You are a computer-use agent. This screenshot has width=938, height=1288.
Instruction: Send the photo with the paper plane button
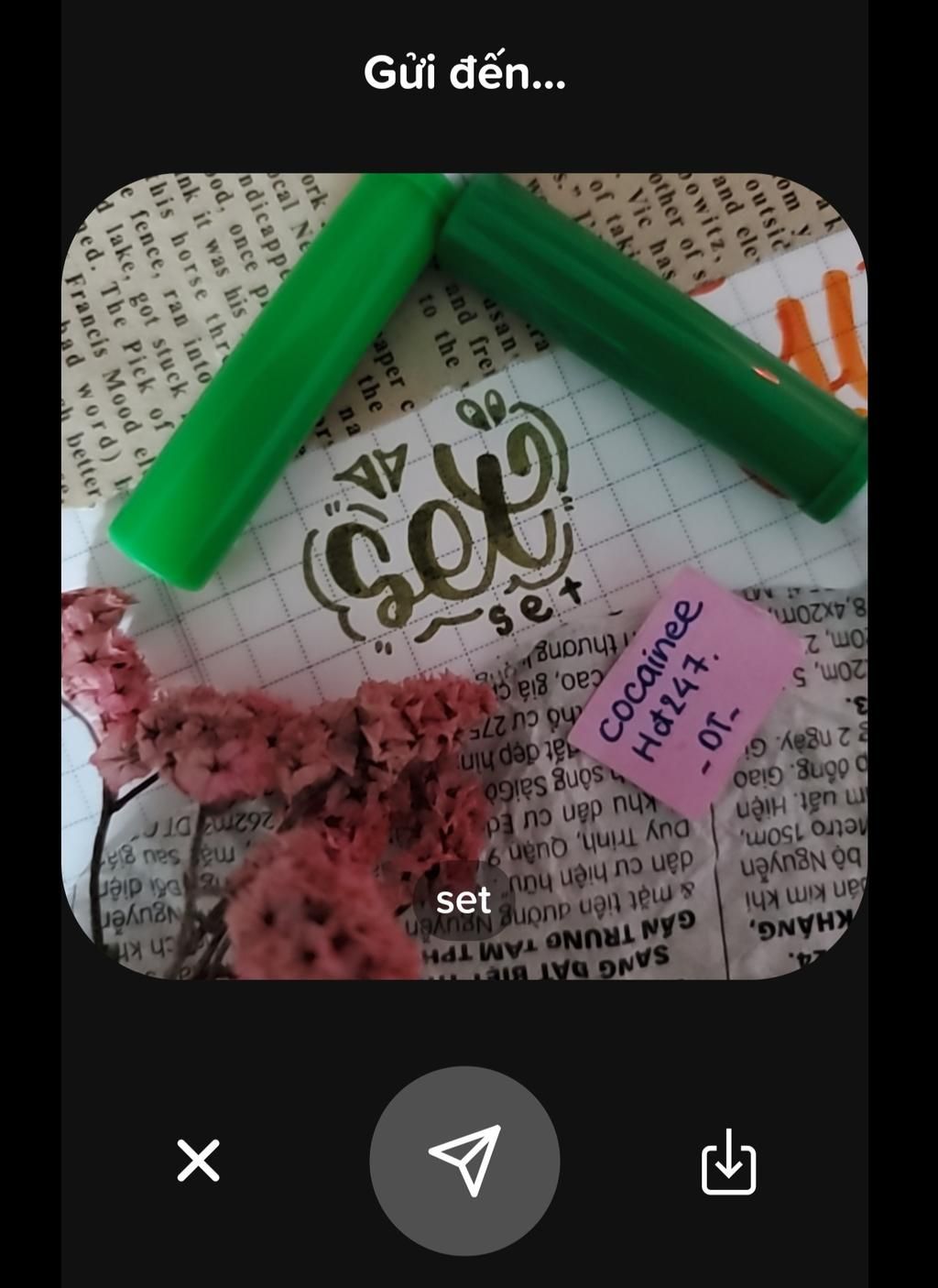[464, 1161]
